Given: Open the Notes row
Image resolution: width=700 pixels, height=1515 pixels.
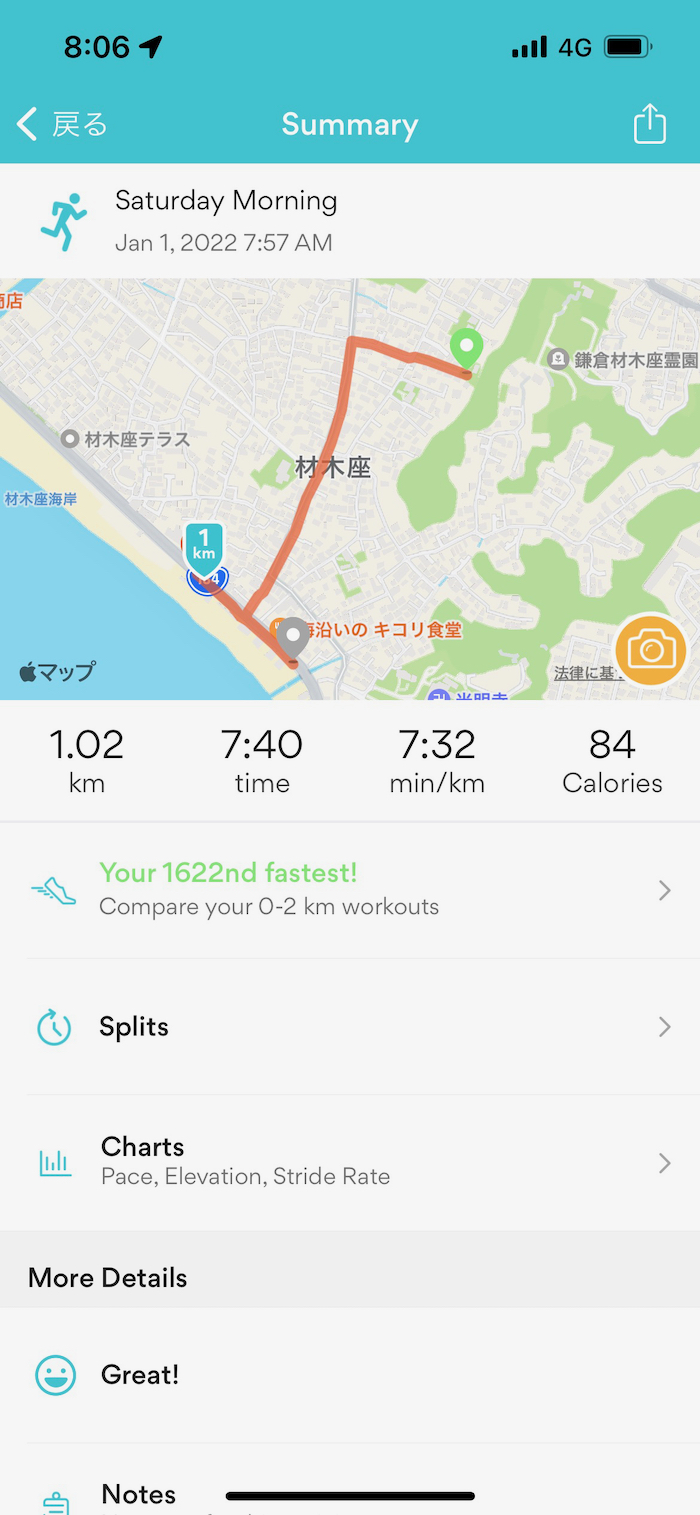Looking at the screenshot, I should pyautogui.click(x=138, y=1494).
